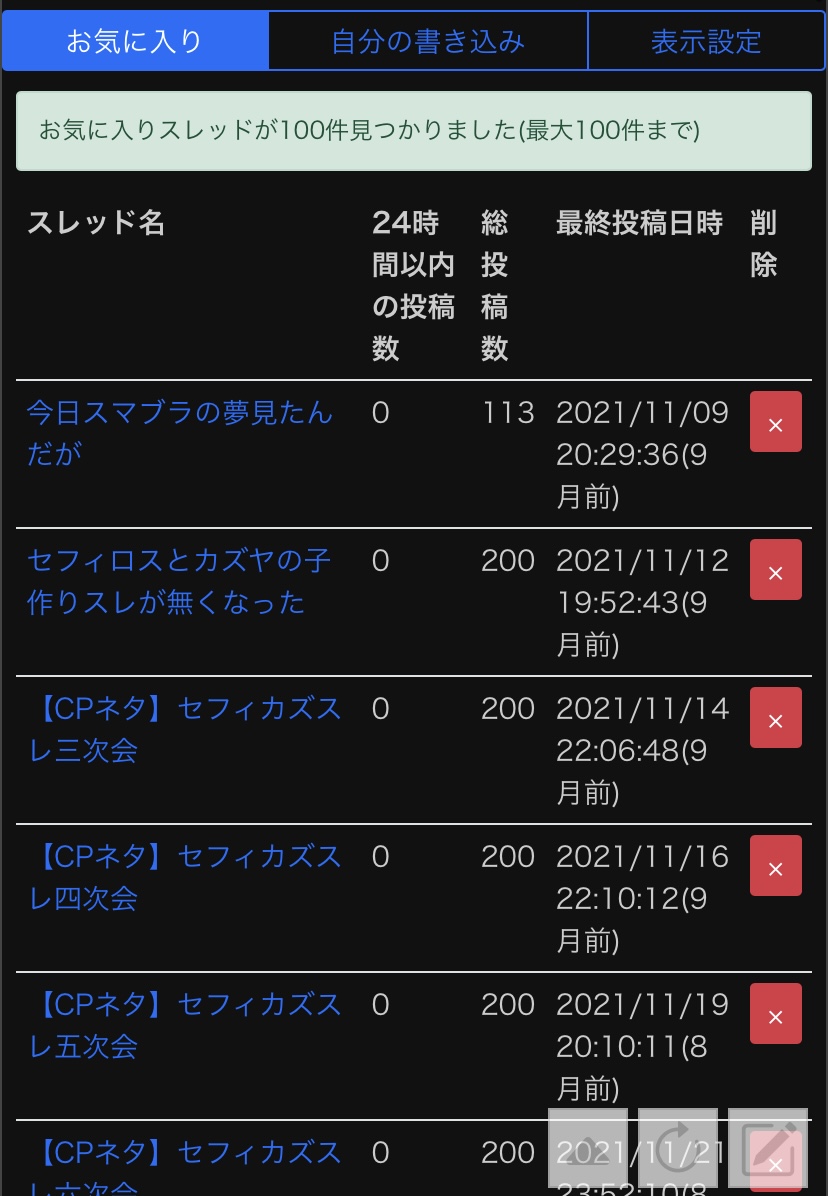Select the お気に入り tab
This screenshot has width=828, height=1196.
point(135,41)
